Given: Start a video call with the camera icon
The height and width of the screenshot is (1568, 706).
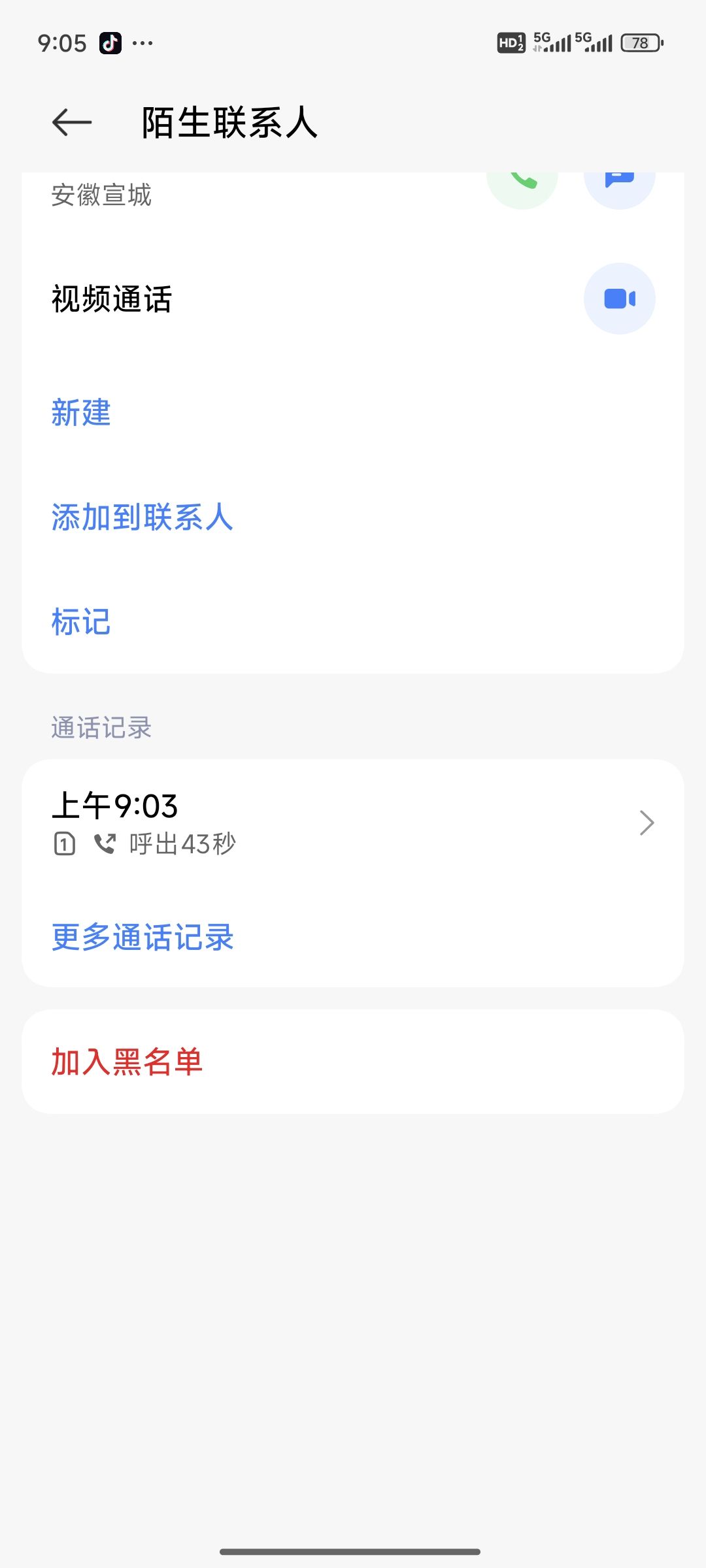Looking at the screenshot, I should click(x=619, y=299).
